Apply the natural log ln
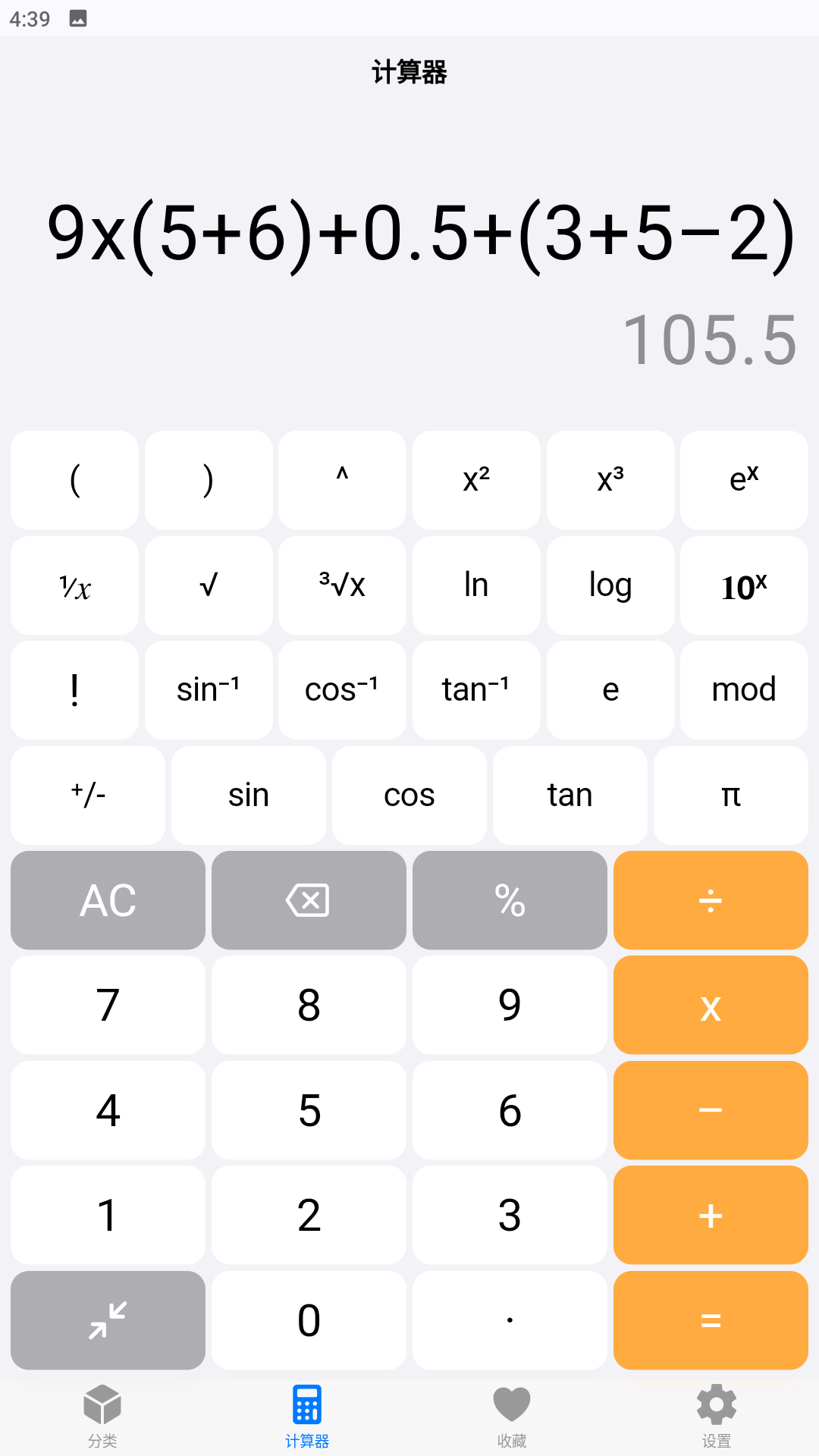 [476, 585]
